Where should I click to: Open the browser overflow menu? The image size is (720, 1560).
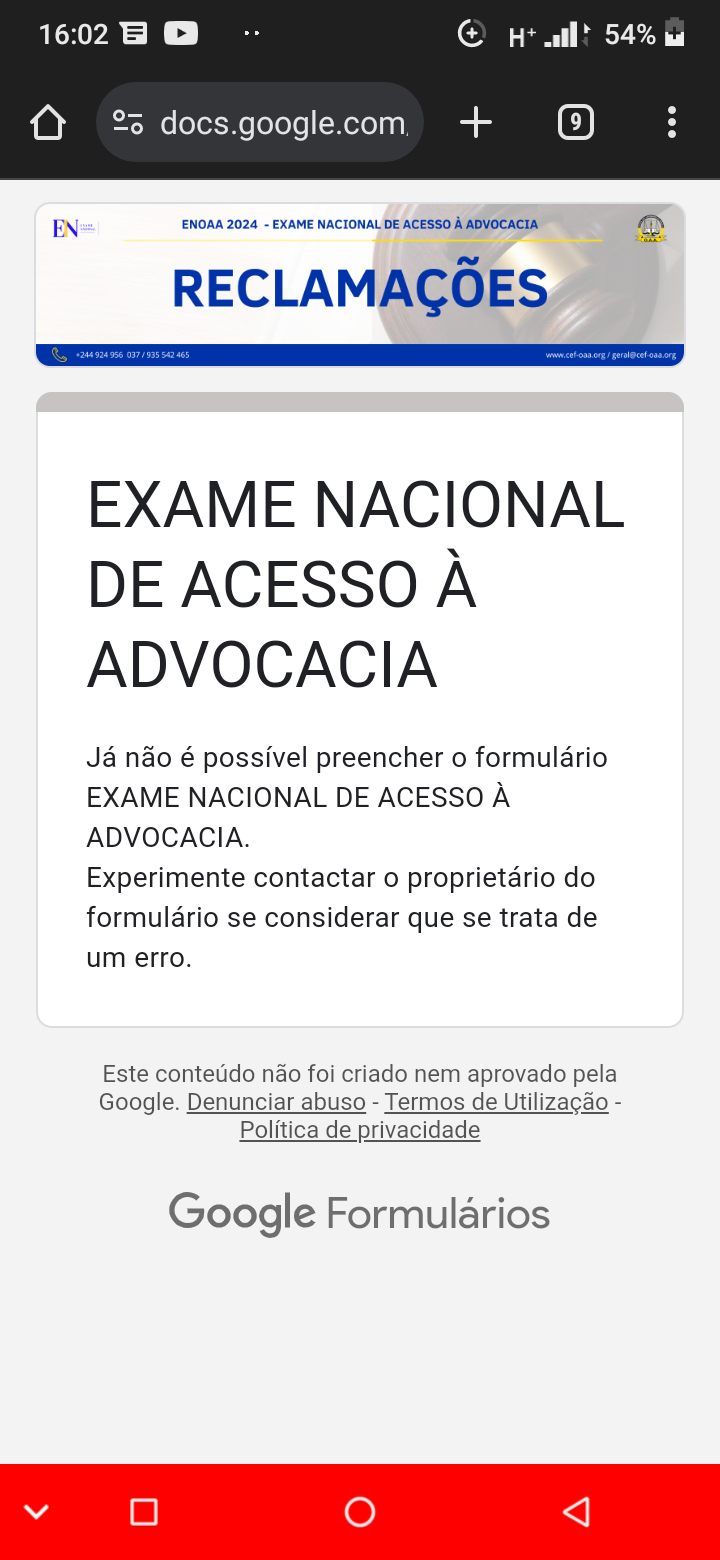tap(671, 123)
